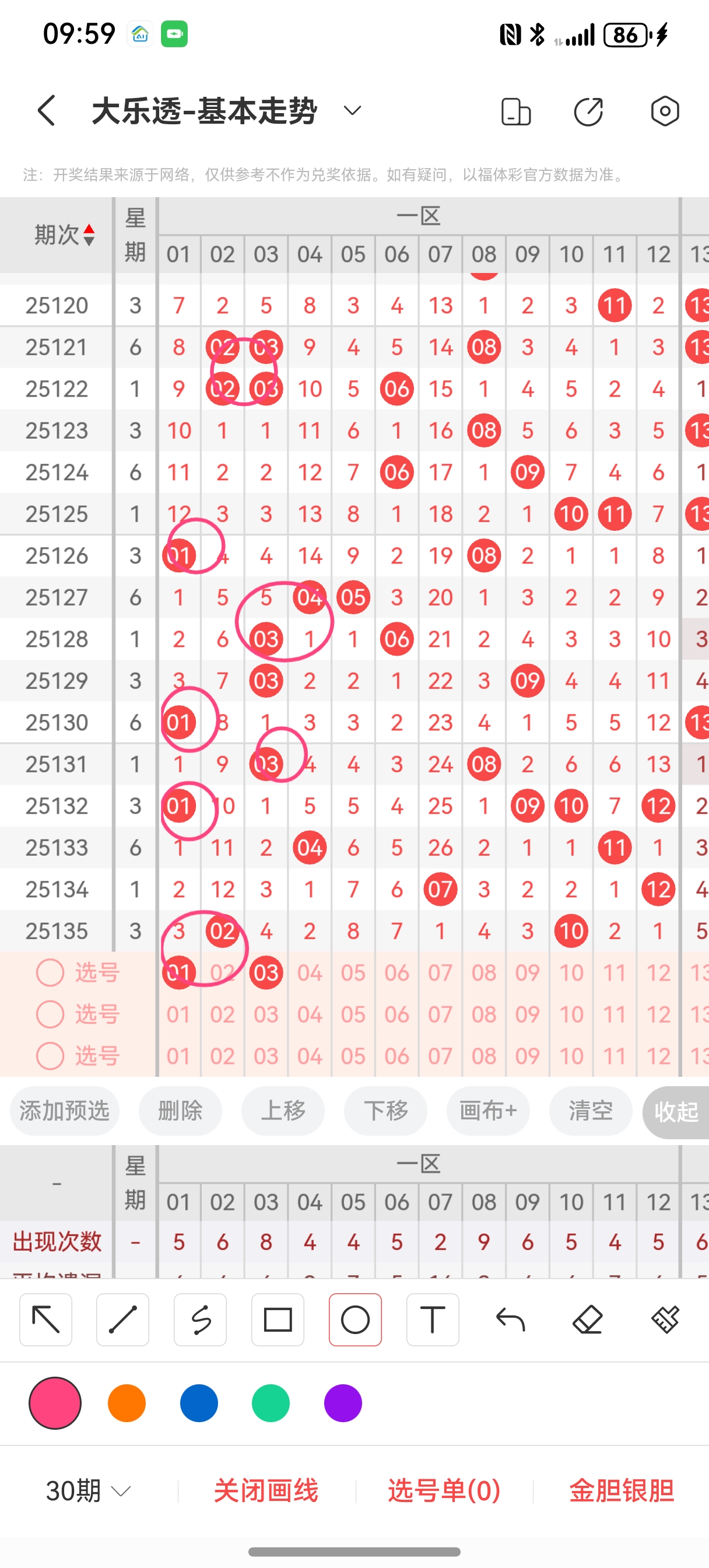Select the first 选号 row radio circle
Viewport: 709px width, 1568px height.
click(51, 972)
